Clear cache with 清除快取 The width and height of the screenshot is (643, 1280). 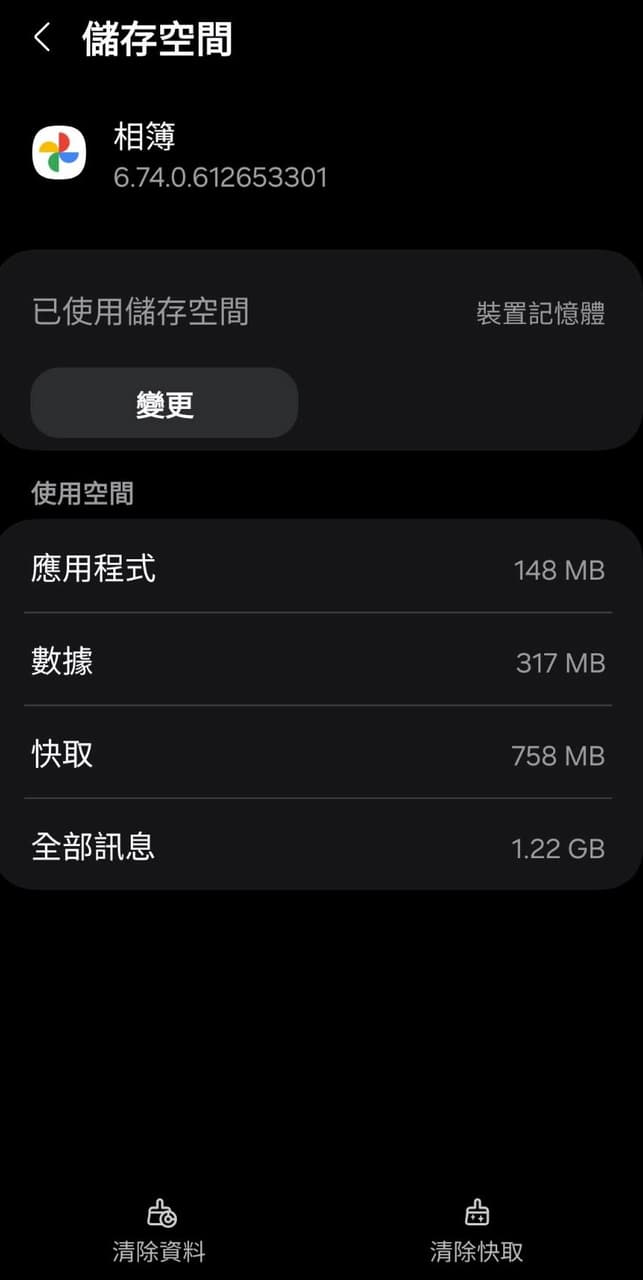(x=477, y=1231)
